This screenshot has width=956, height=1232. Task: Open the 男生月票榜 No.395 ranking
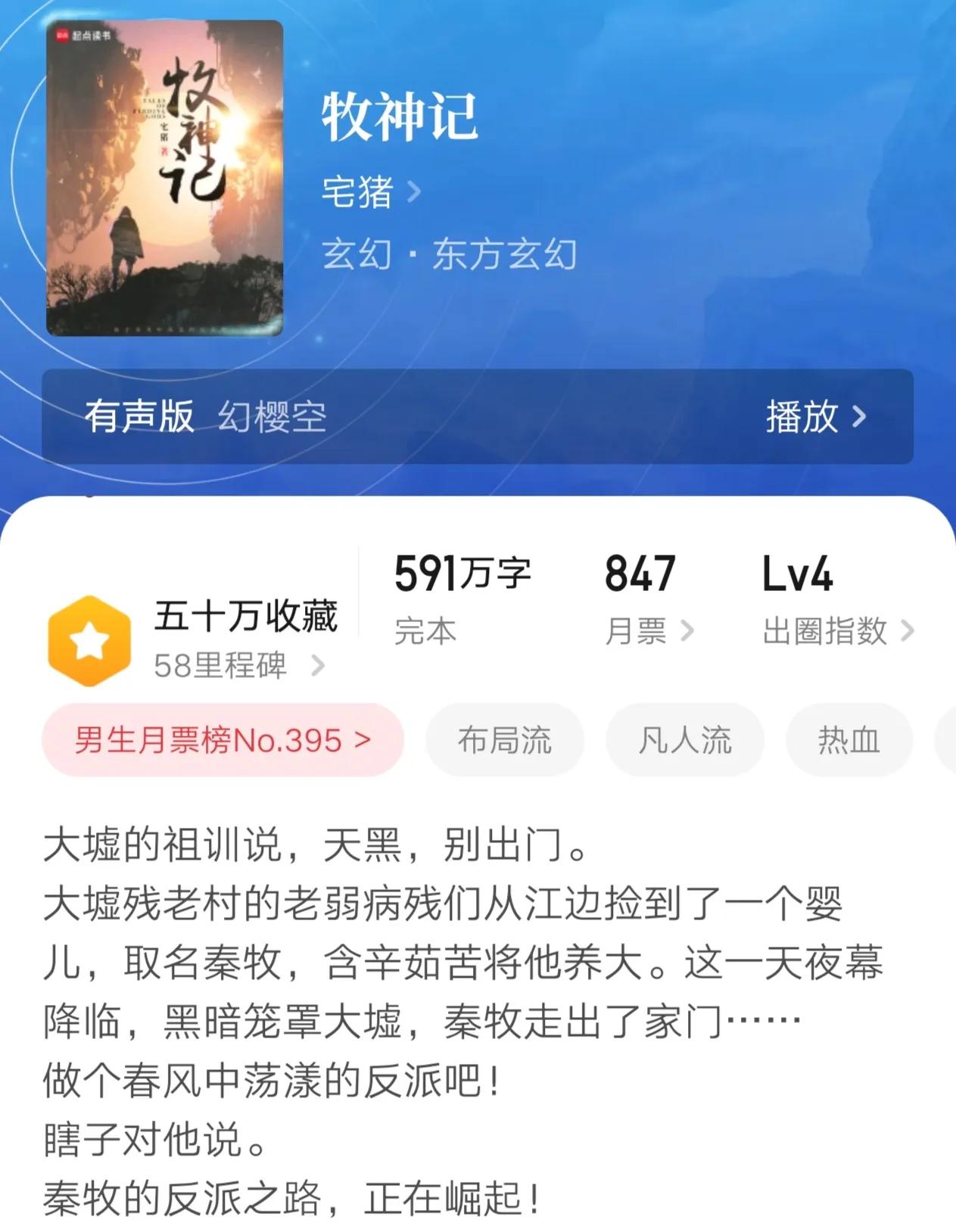coord(223,740)
